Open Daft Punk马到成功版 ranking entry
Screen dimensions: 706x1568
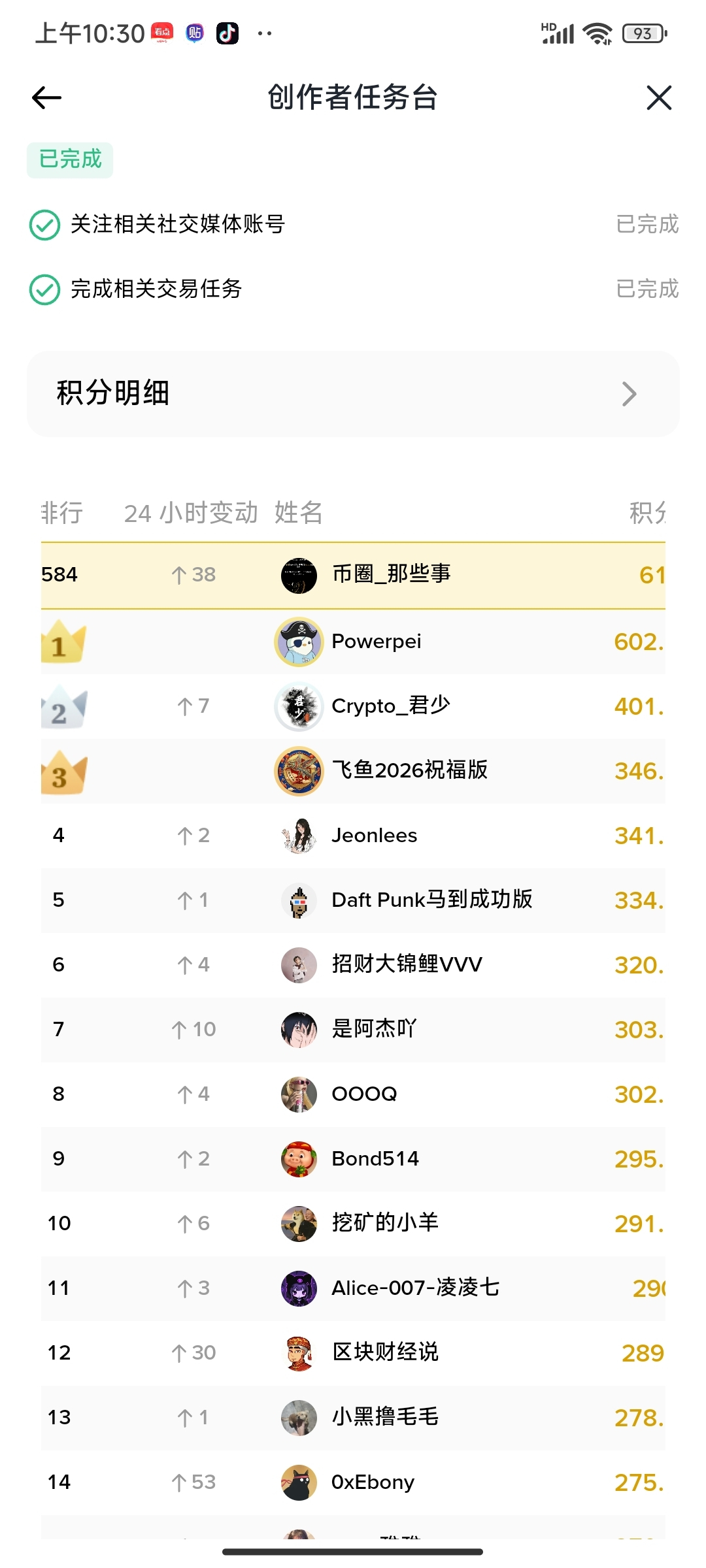click(431, 900)
